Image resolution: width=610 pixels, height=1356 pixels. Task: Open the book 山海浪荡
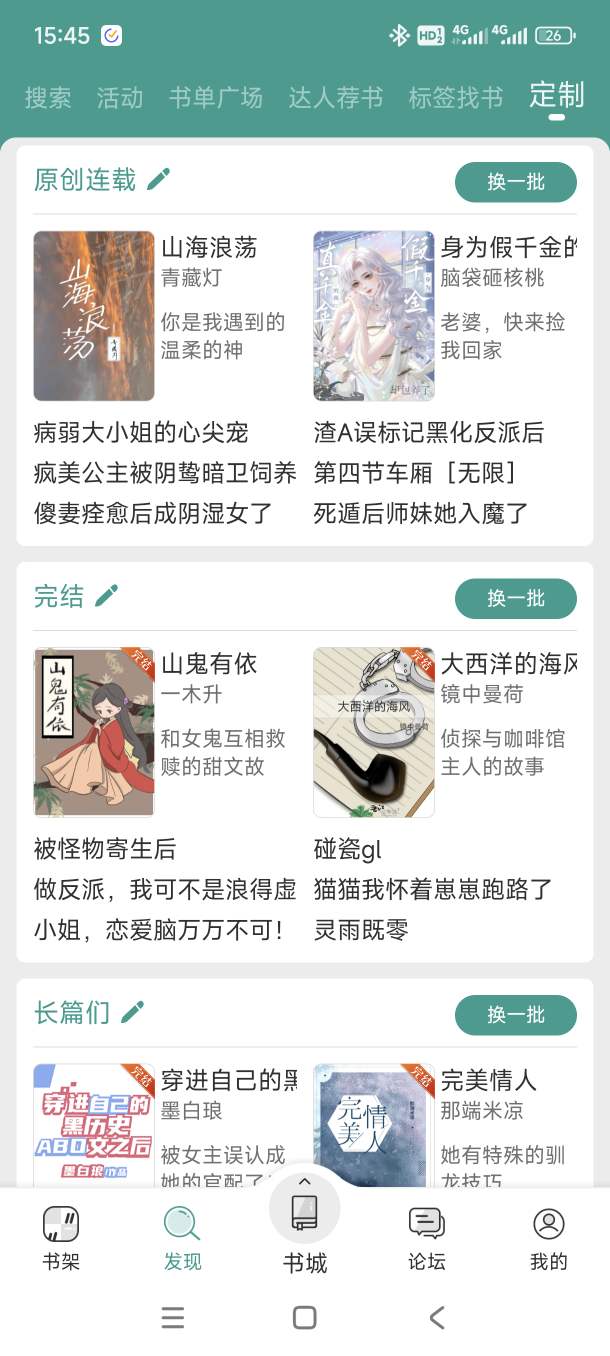(94, 315)
